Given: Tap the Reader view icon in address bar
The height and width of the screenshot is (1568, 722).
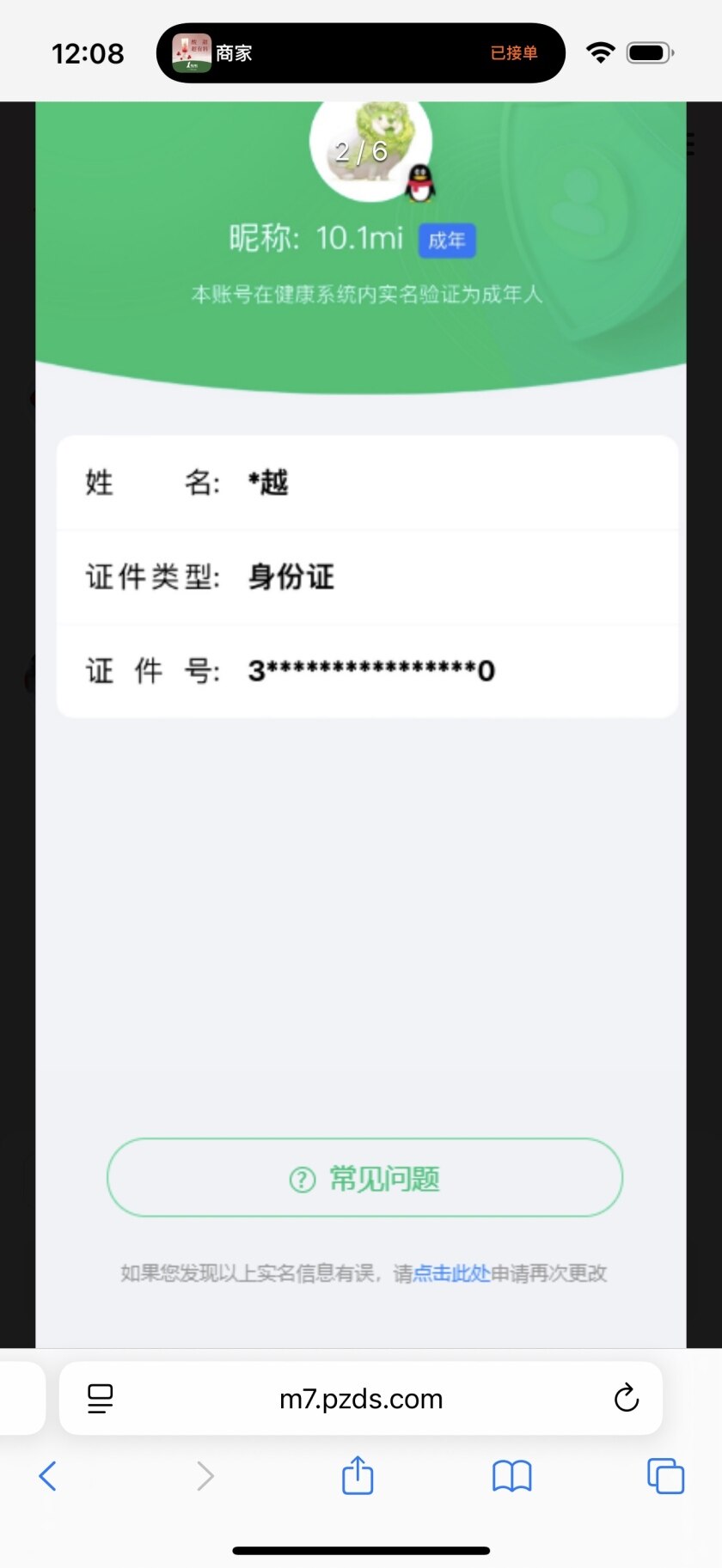Looking at the screenshot, I should click(101, 1399).
